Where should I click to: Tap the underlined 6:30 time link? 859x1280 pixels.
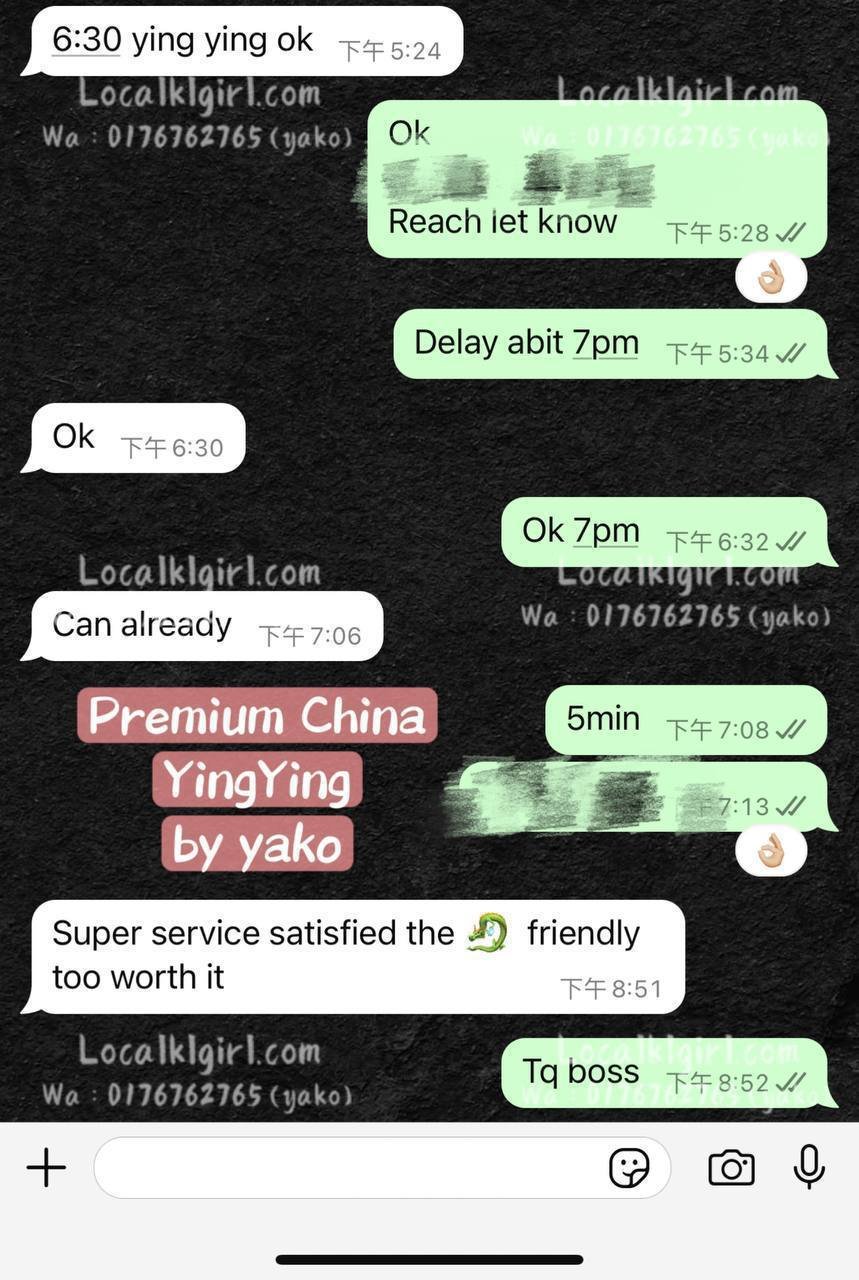(x=87, y=39)
